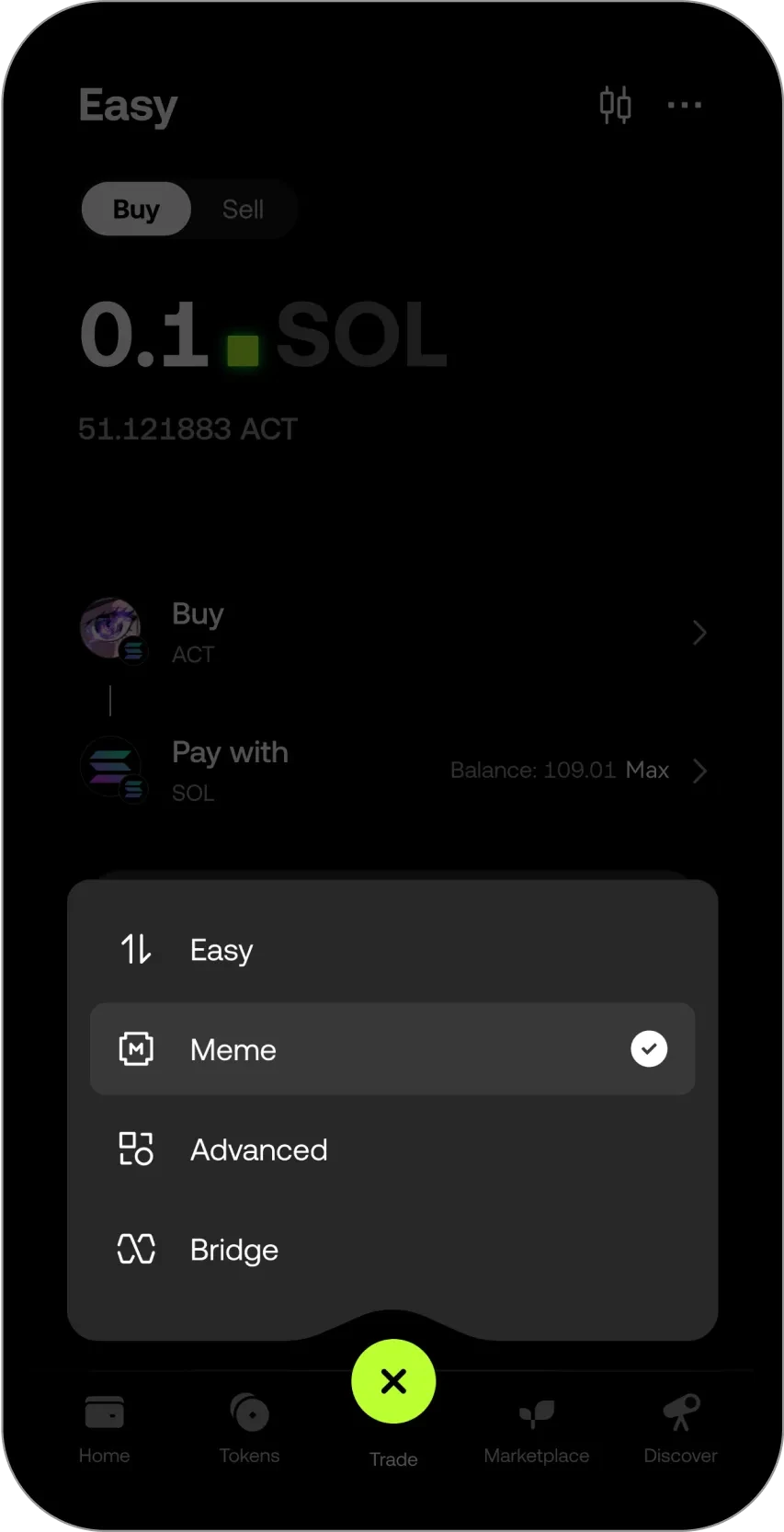Open the three-dot overflow menu
This screenshot has height=1532, width=784.
click(685, 105)
